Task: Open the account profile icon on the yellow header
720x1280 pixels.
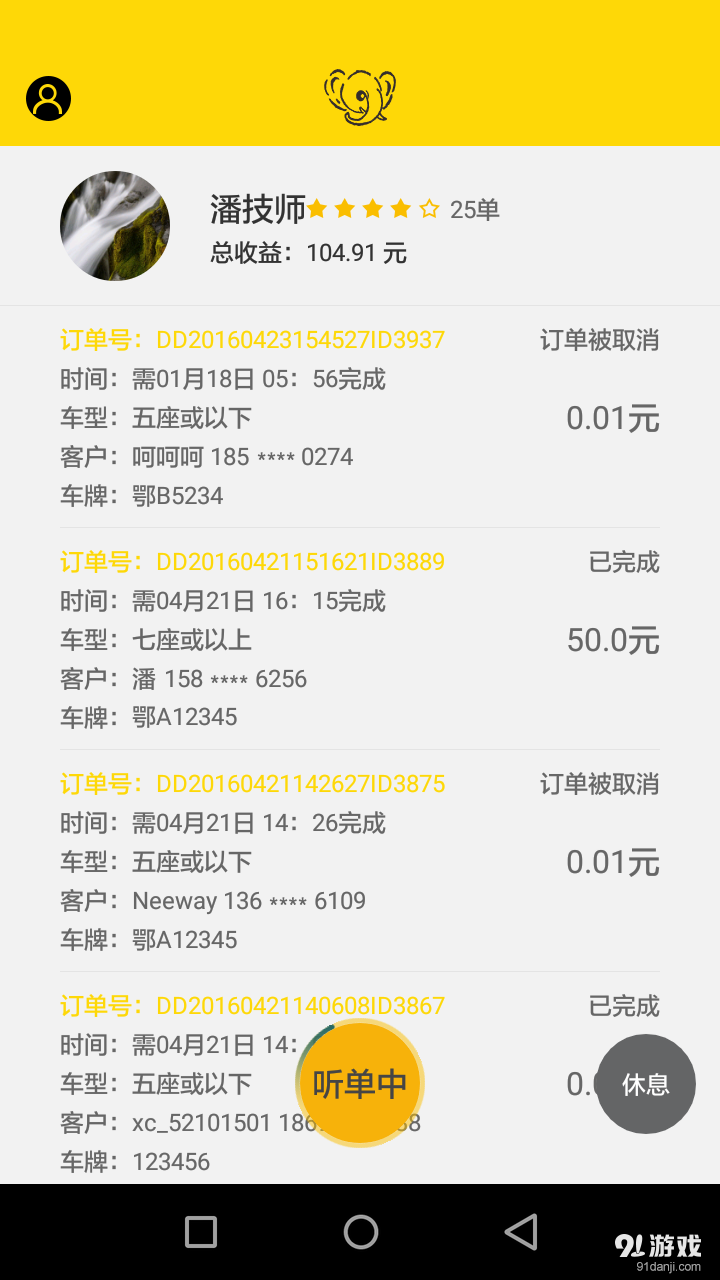Action: pos(45,97)
